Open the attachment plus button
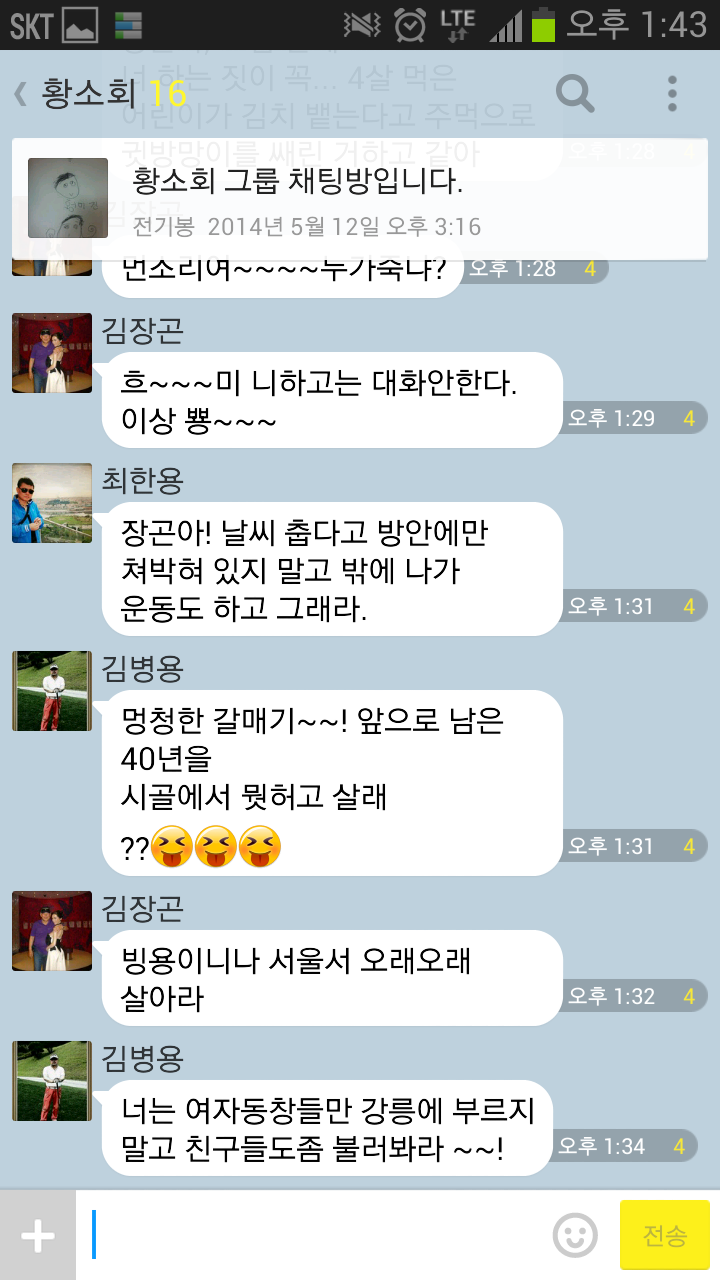 [38, 1236]
